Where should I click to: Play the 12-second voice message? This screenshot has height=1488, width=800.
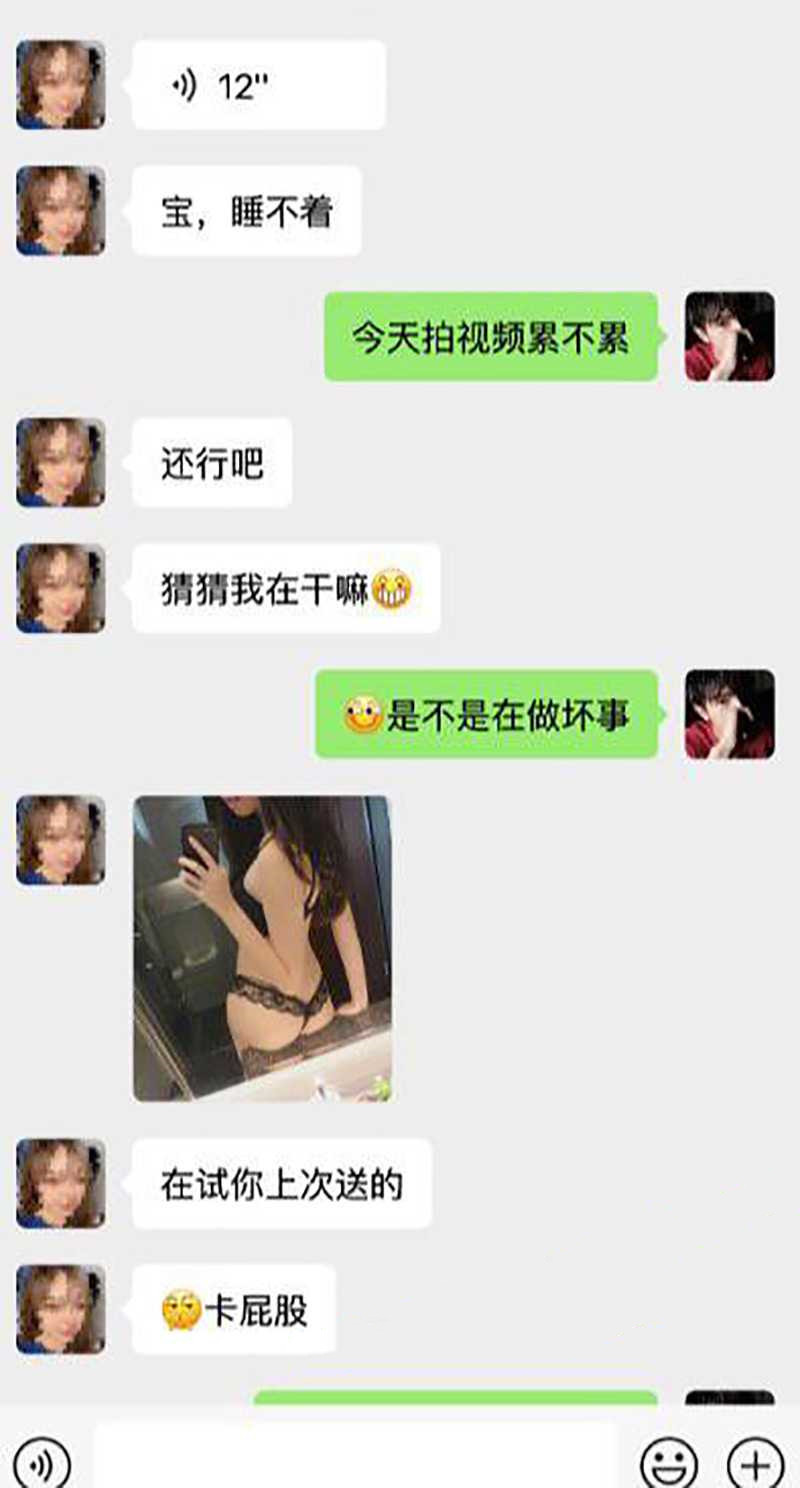(x=258, y=86)
